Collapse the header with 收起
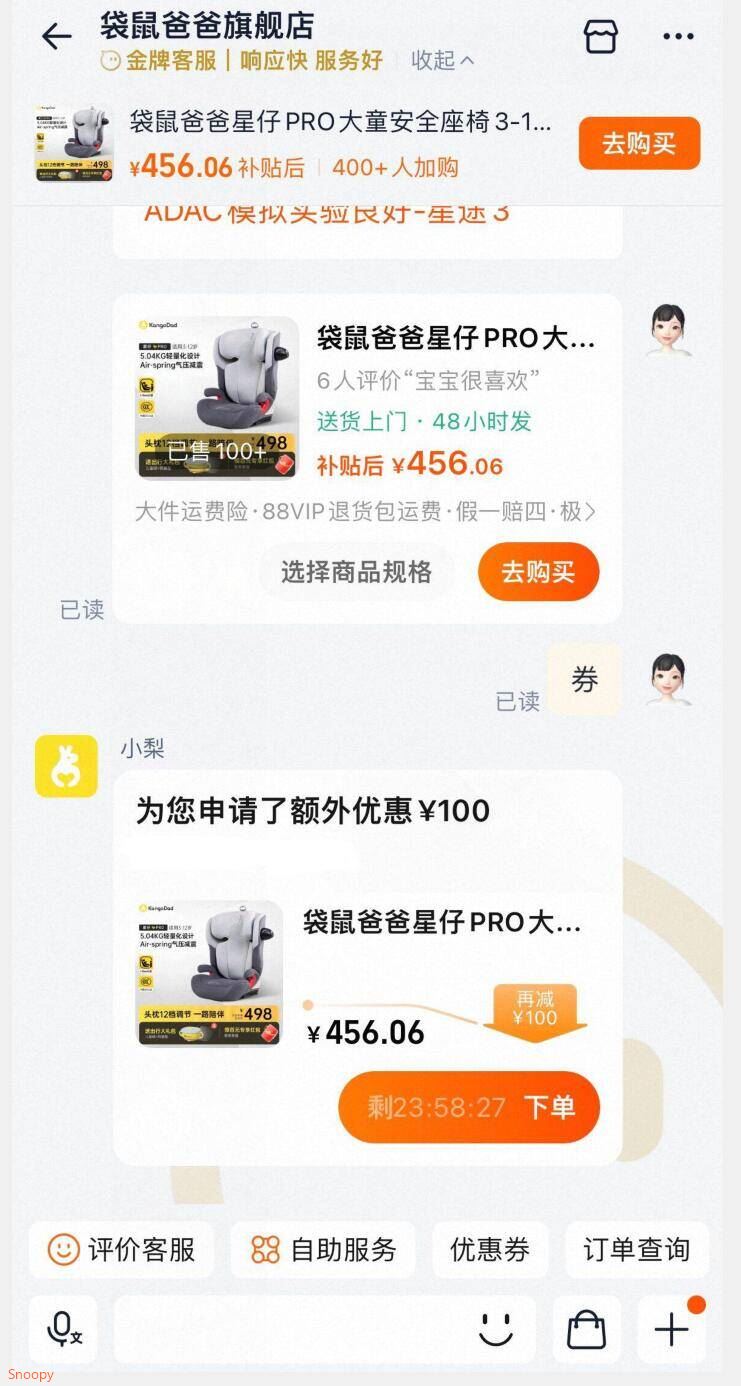741x1386 pixels. click(x=442, y=61)
